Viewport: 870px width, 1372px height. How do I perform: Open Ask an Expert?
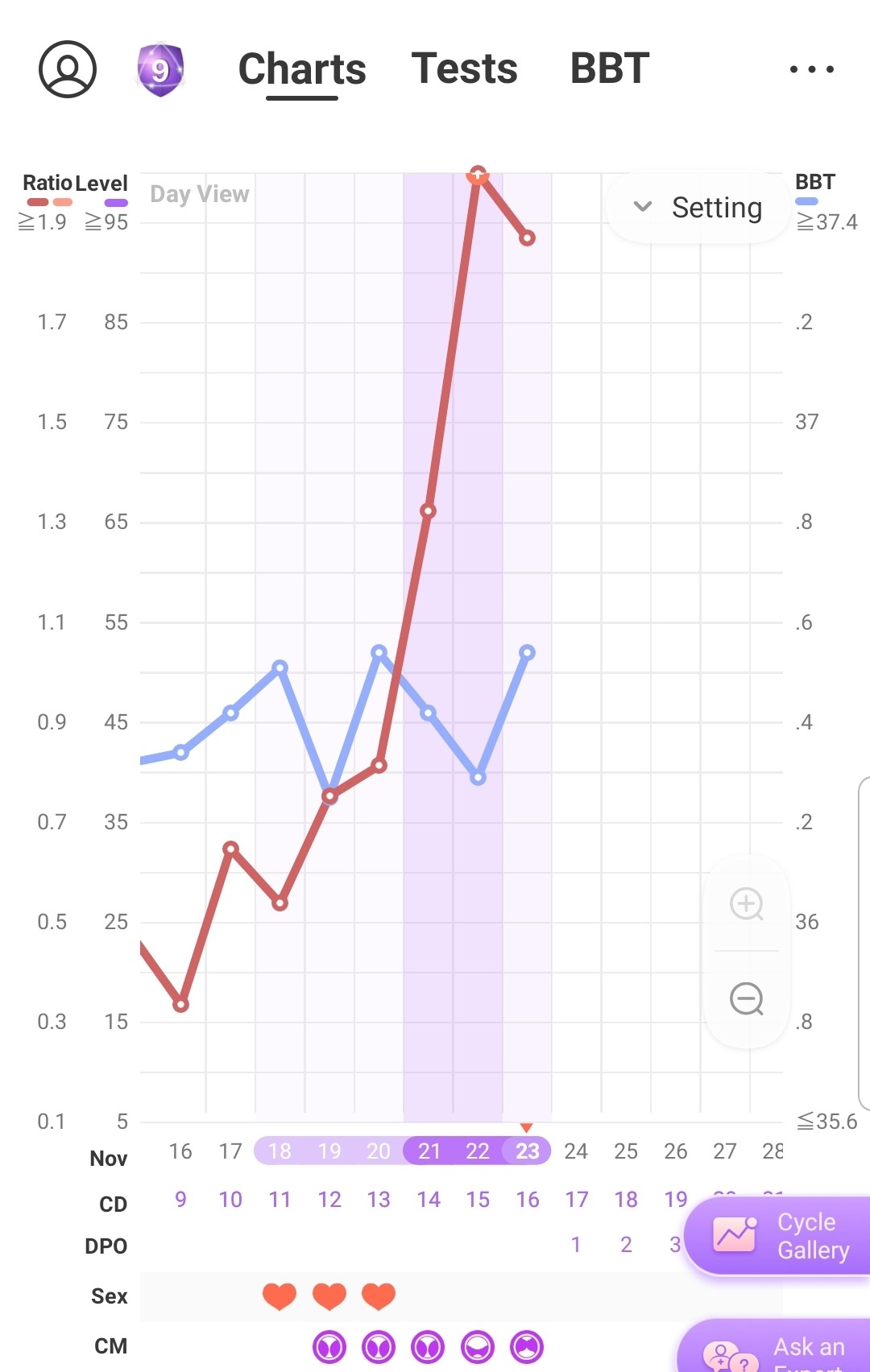[x=775, y=1346]
